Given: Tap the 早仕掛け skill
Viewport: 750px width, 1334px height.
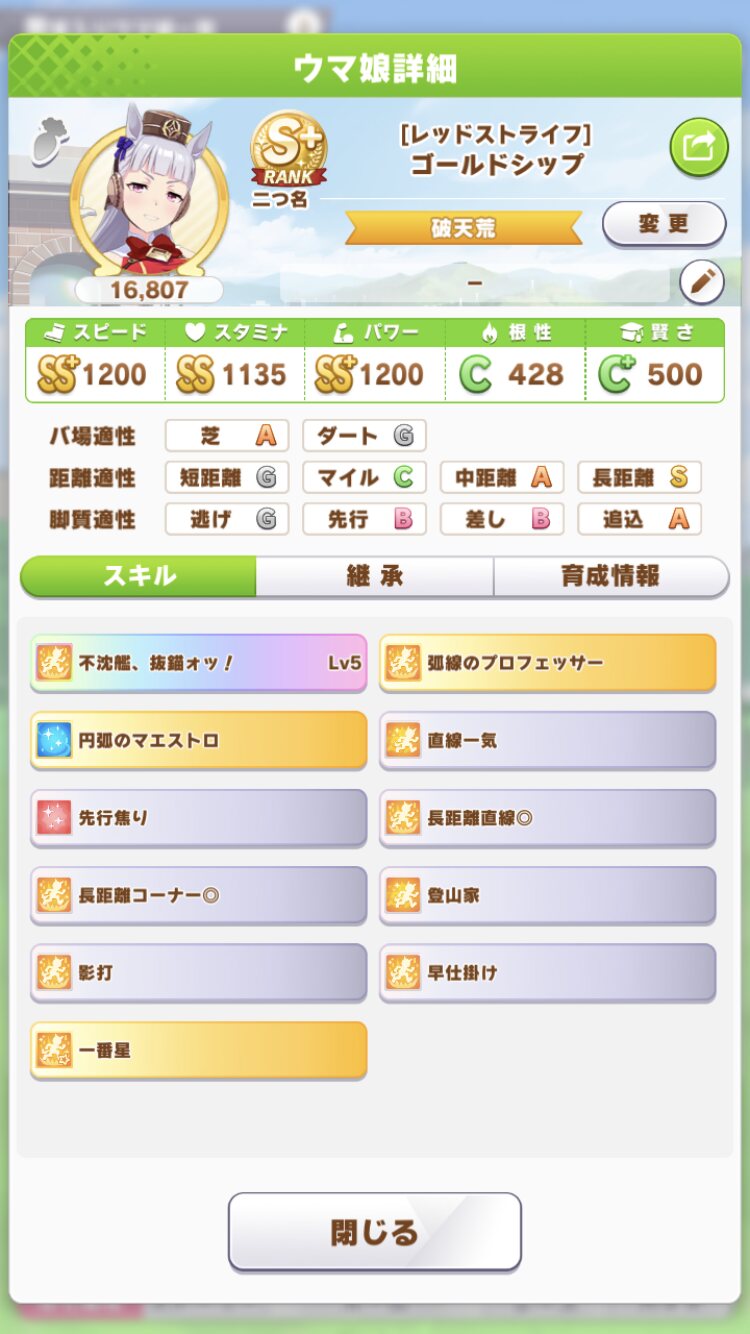Looking at the screenshot, I should pyautogui.click(x=547, y=972).
